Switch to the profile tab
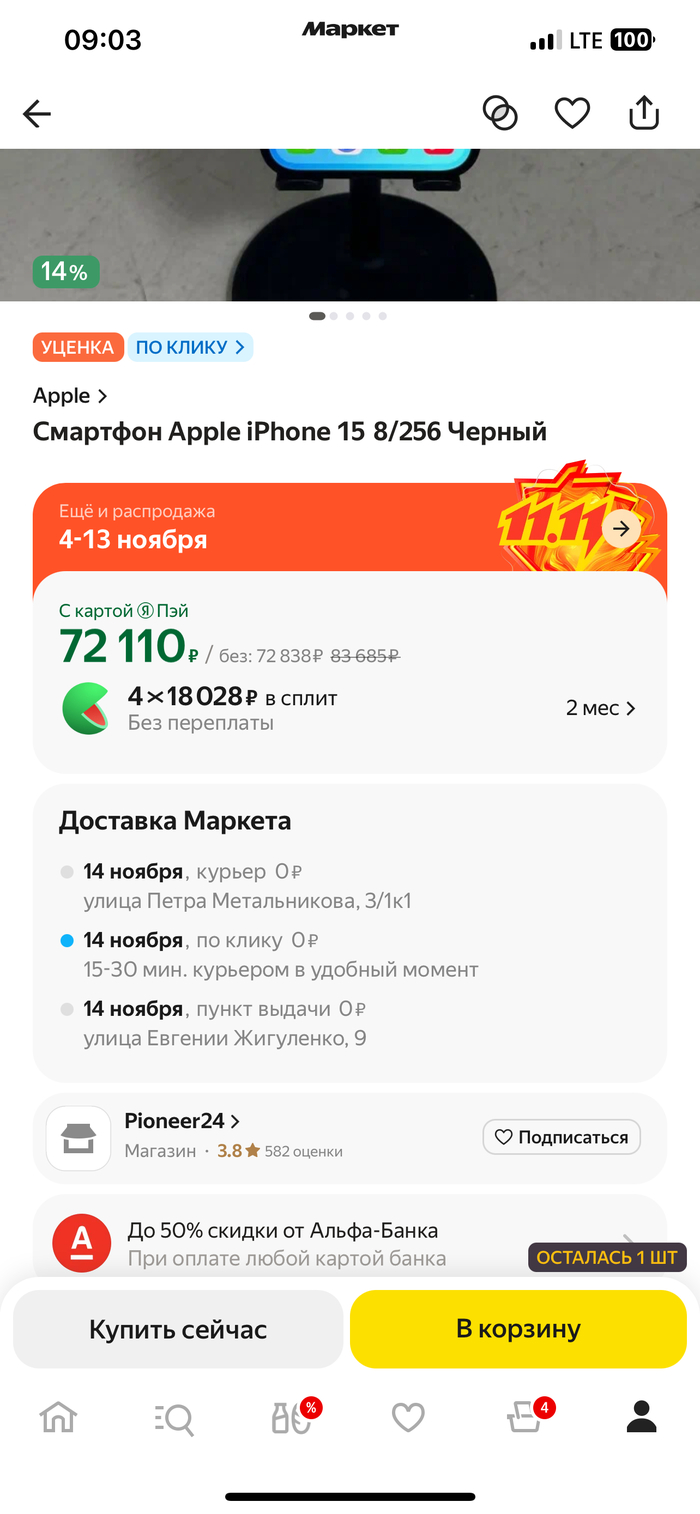Image resolution: width=700 pixels, height=1514 pixels. coord(641,1417)
